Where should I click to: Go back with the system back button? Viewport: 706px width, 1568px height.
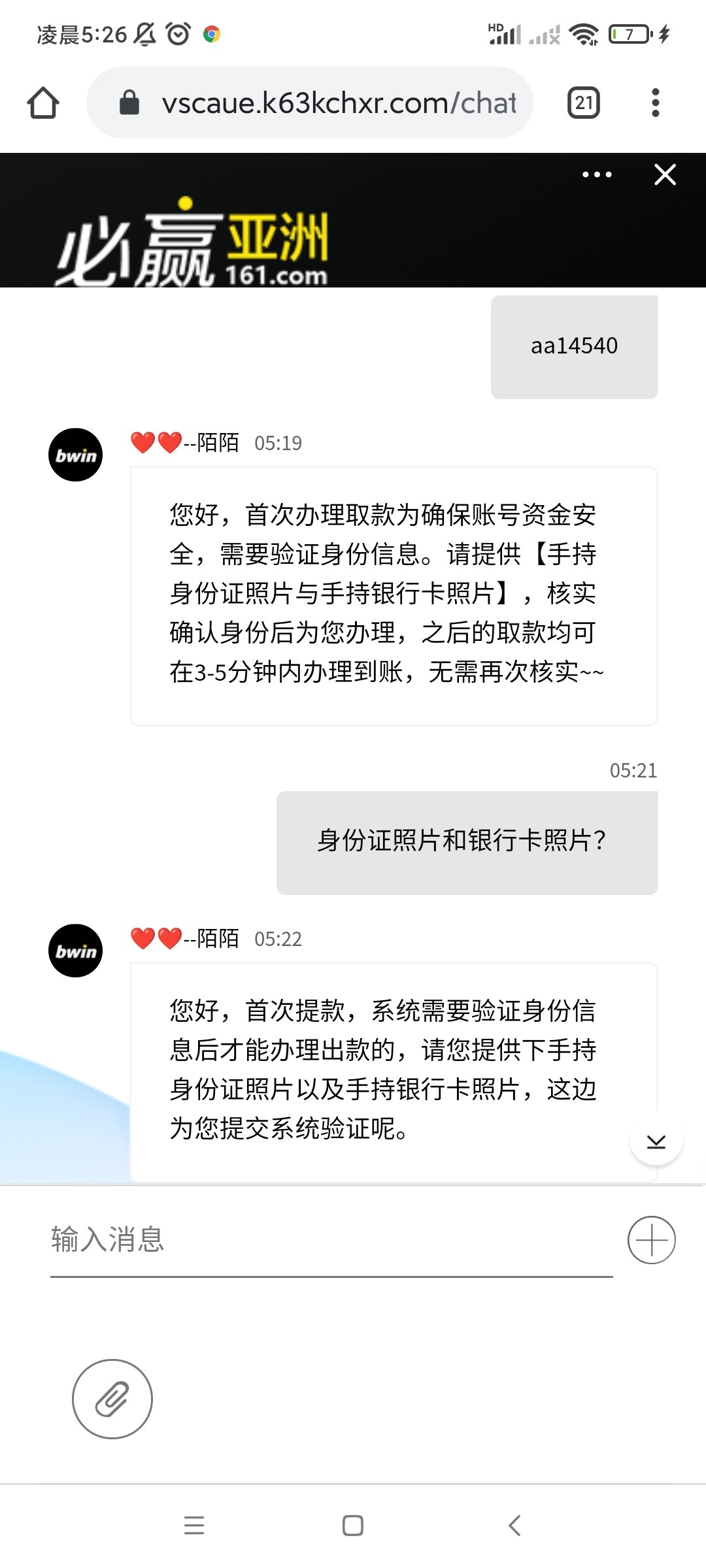click(x=514, y=1526)
